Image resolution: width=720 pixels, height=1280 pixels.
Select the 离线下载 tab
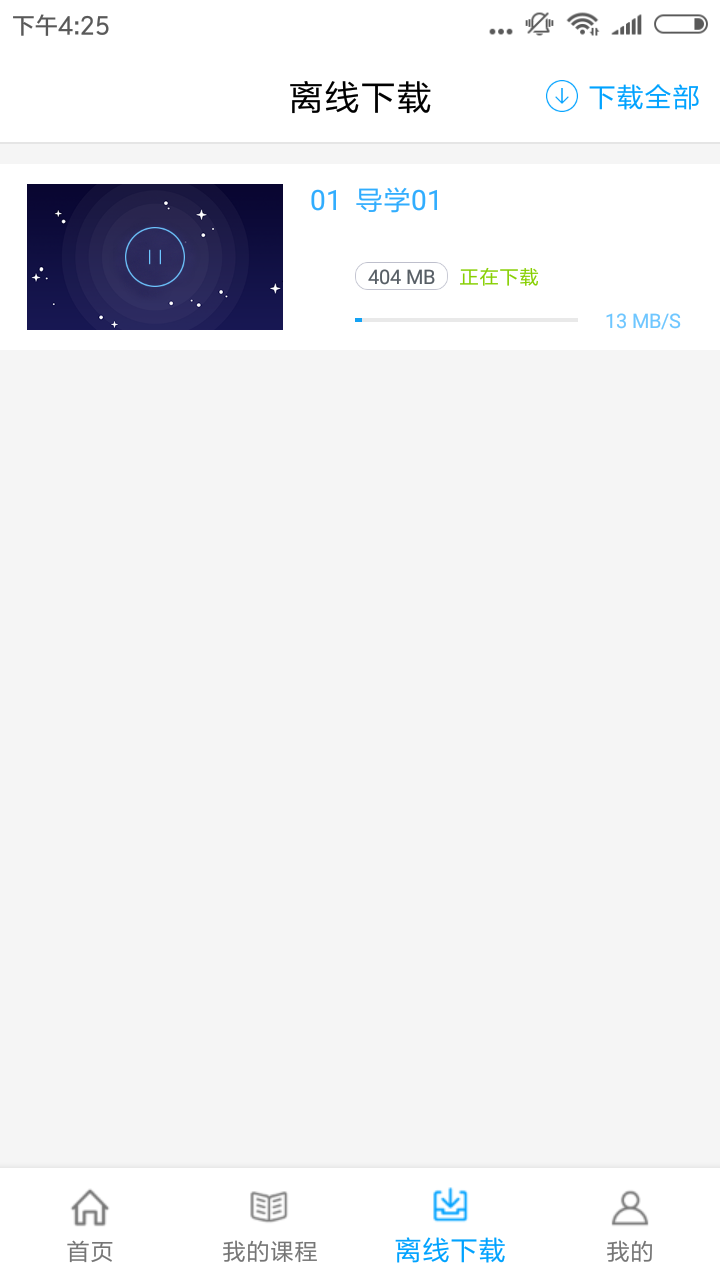tap(450, 1225)
